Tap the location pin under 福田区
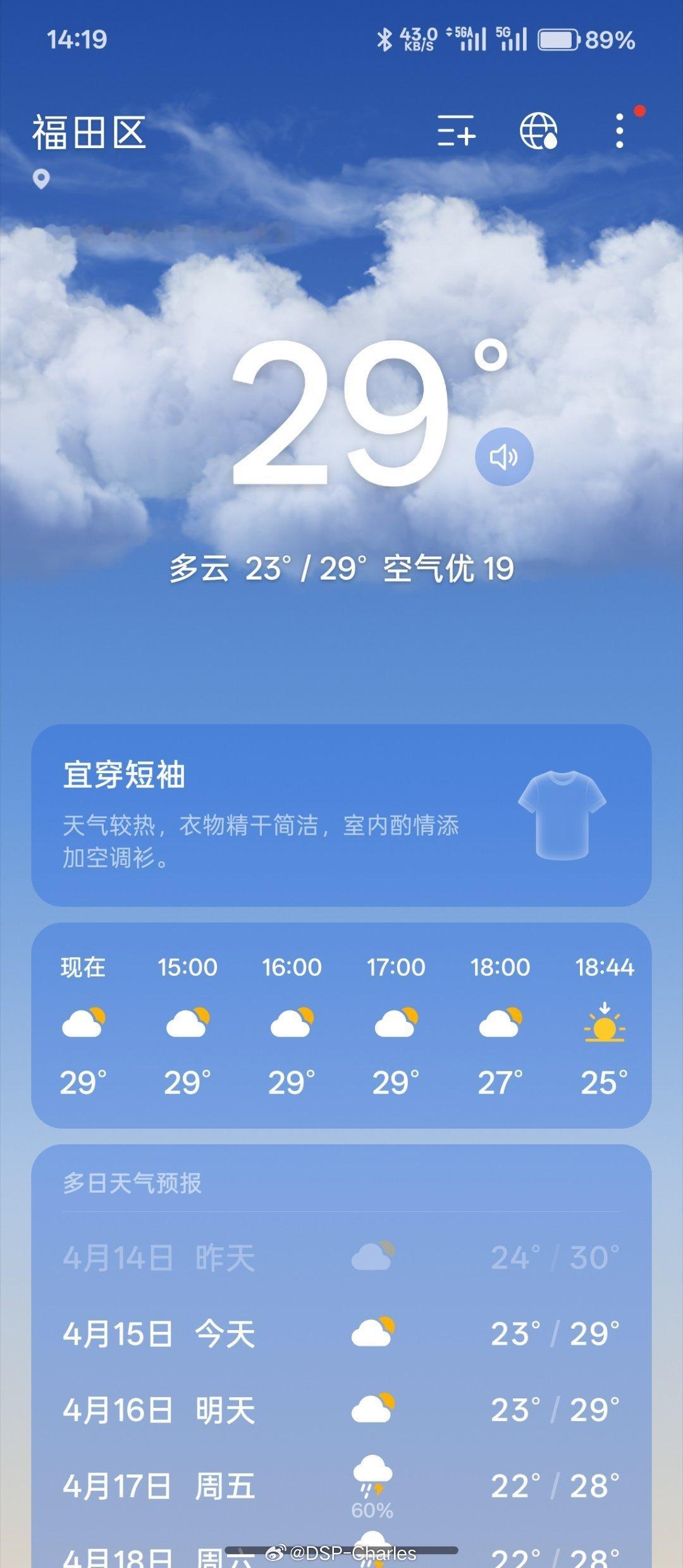Image resolution: width=683 pixels, height=1568 pixels. pos(42,180)
